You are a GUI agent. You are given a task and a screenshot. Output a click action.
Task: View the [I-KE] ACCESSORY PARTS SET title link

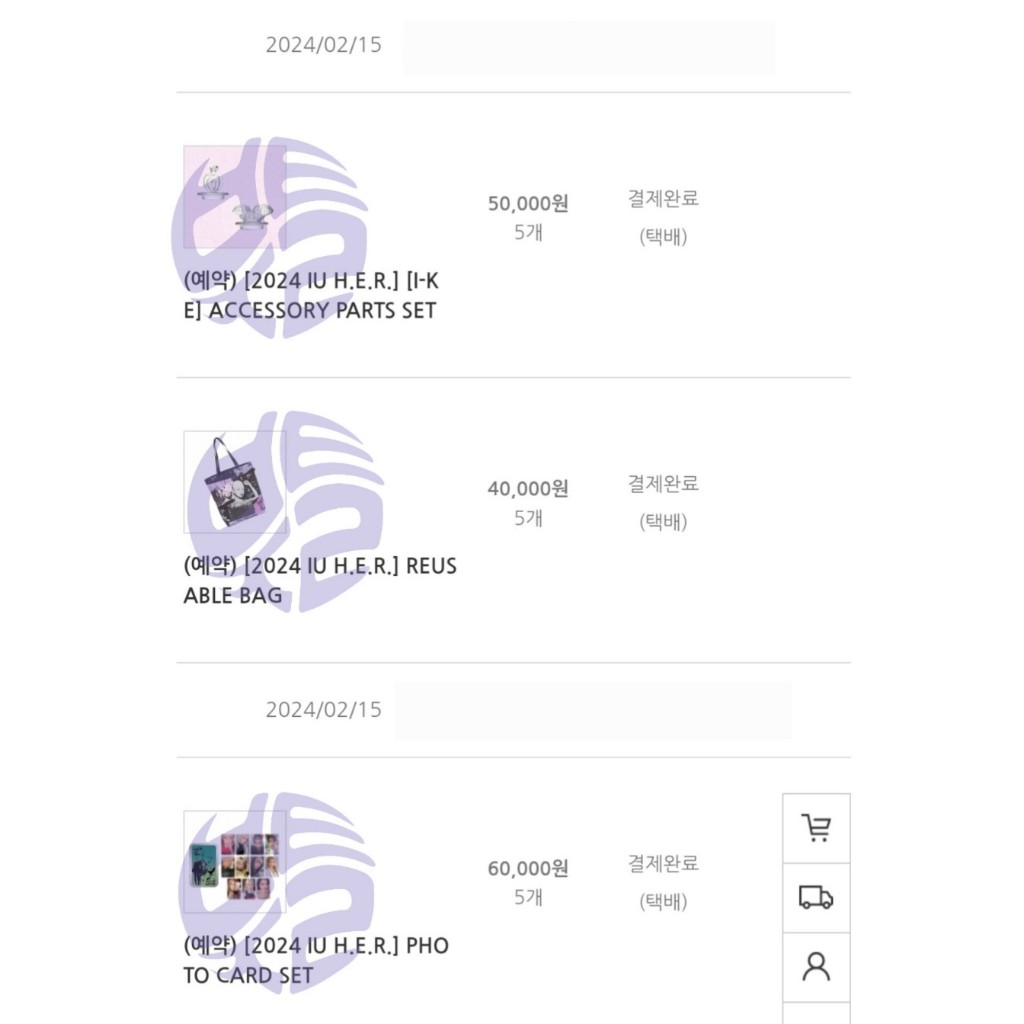[310, 296]
